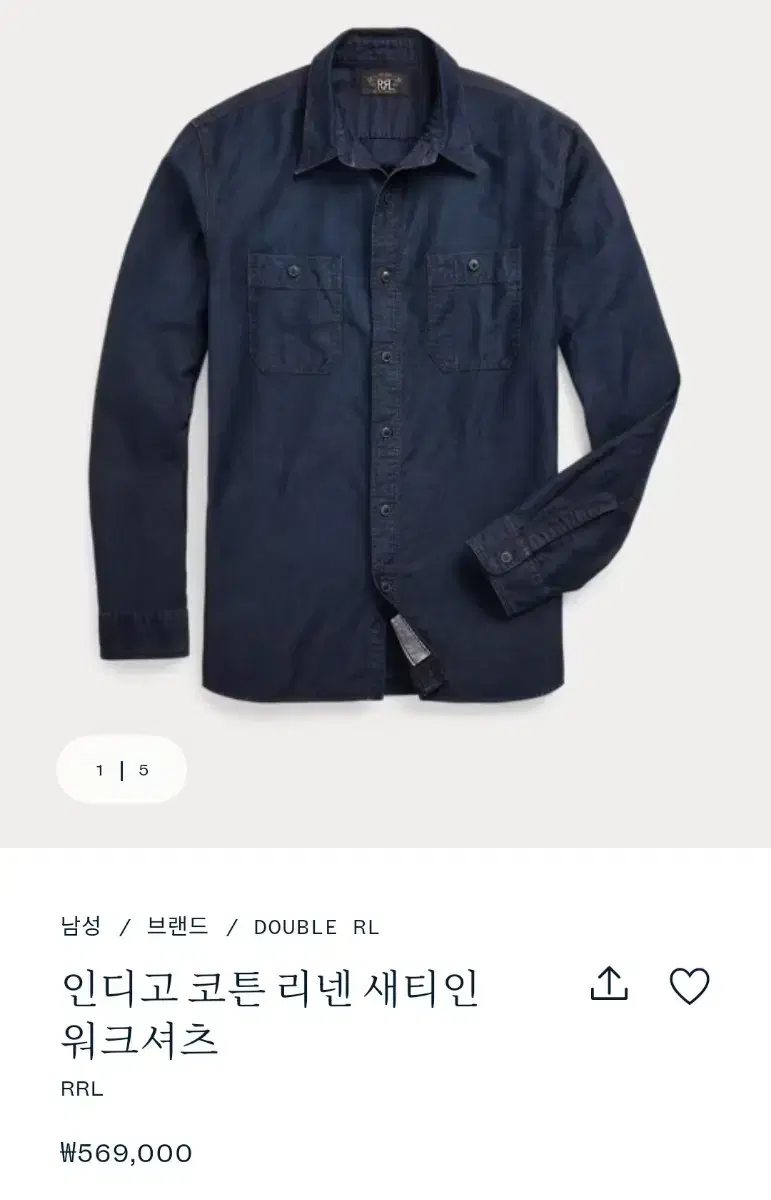Image resolution: width=771 pixels, height=1200 pixels.
Task: Tap the 1 | 5 image page indicator
Action: pos(122,769)
